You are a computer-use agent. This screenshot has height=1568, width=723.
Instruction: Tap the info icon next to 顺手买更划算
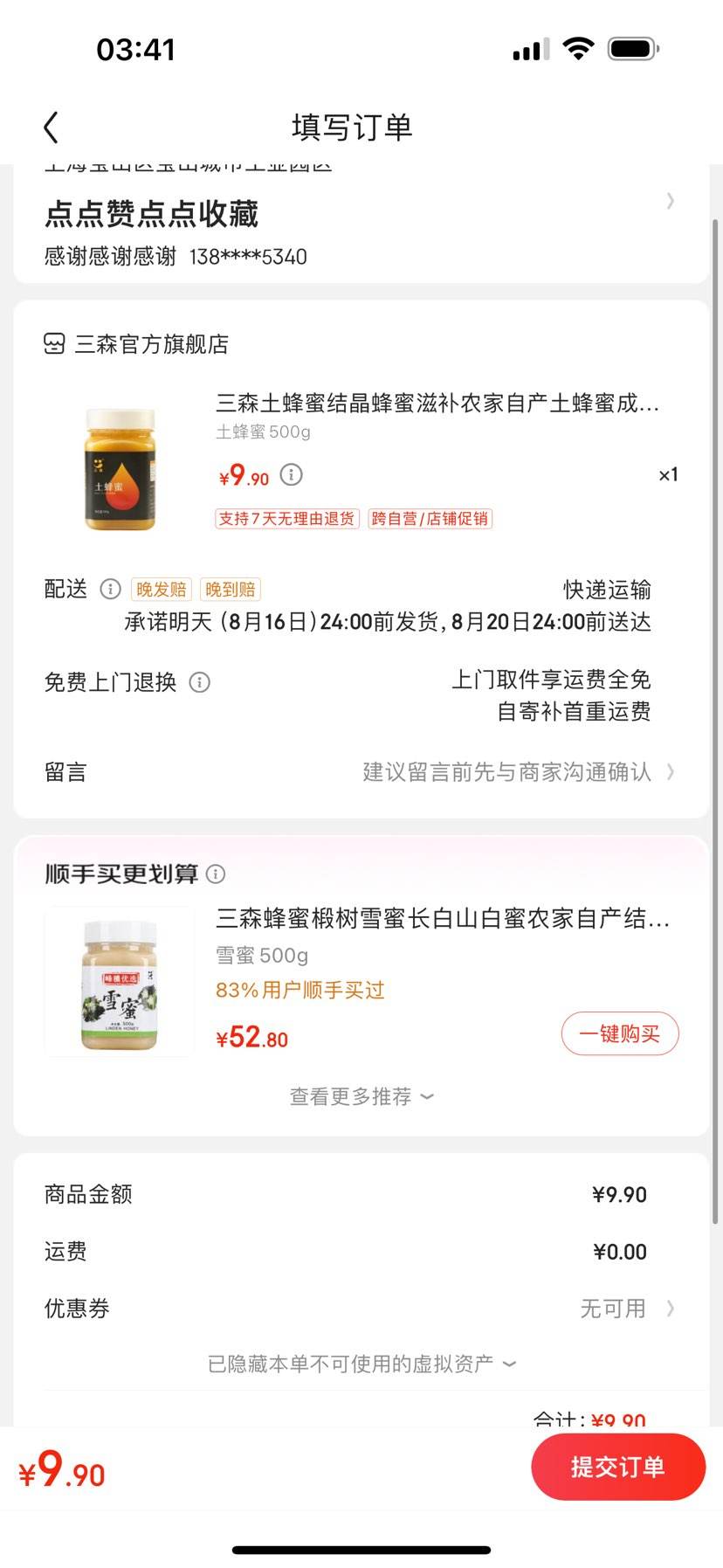(x=216, y=874)
